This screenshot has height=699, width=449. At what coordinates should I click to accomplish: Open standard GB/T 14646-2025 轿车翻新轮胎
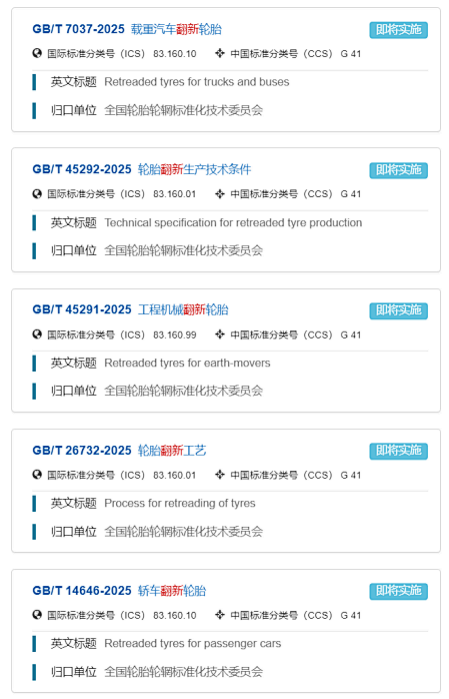pos(119,591)
